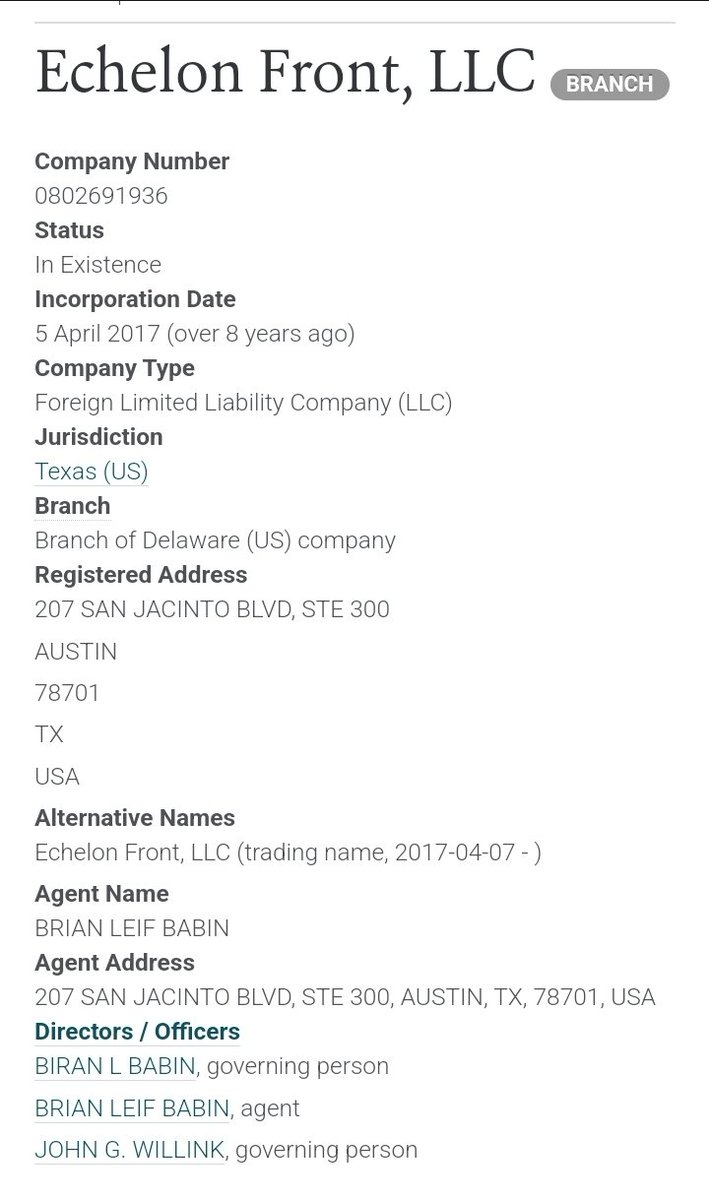The width and height of the screenshot is (709, 1200).
Task: Open BRIAN LEIF BABIN agent page
Action: point(132,1108)
